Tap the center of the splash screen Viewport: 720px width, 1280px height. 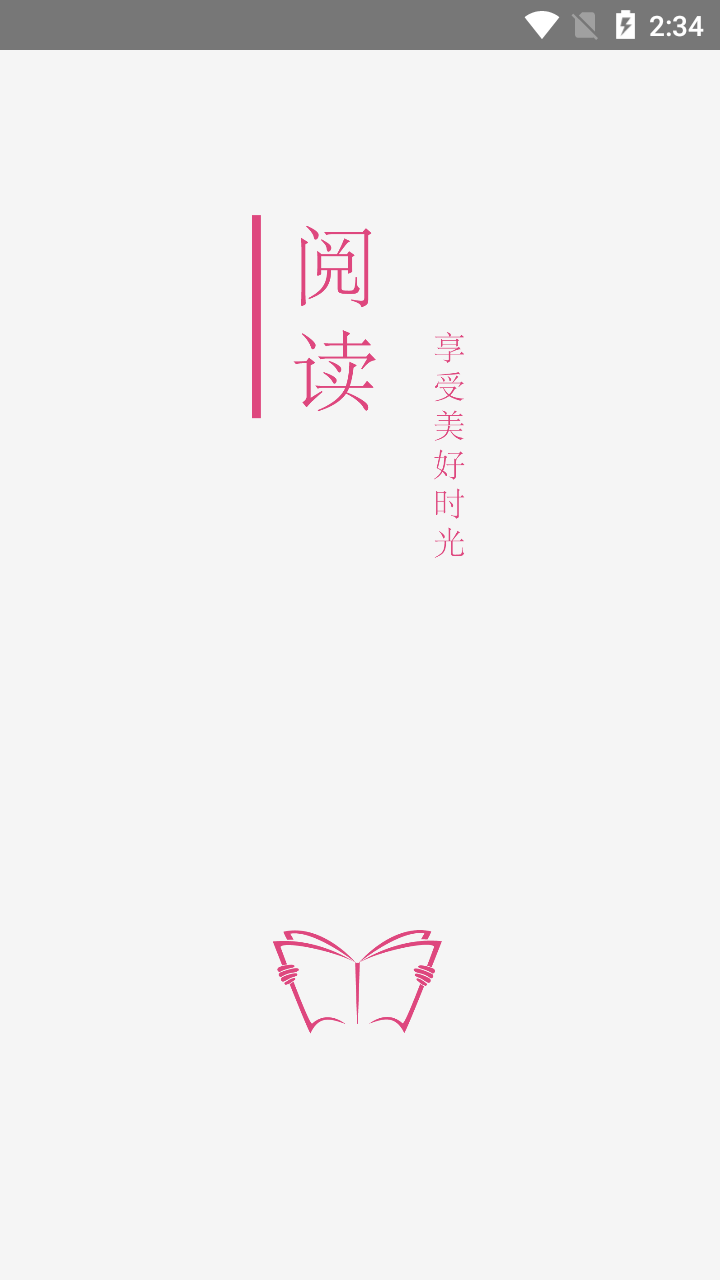pyautogui.click(x=360, y=640)
